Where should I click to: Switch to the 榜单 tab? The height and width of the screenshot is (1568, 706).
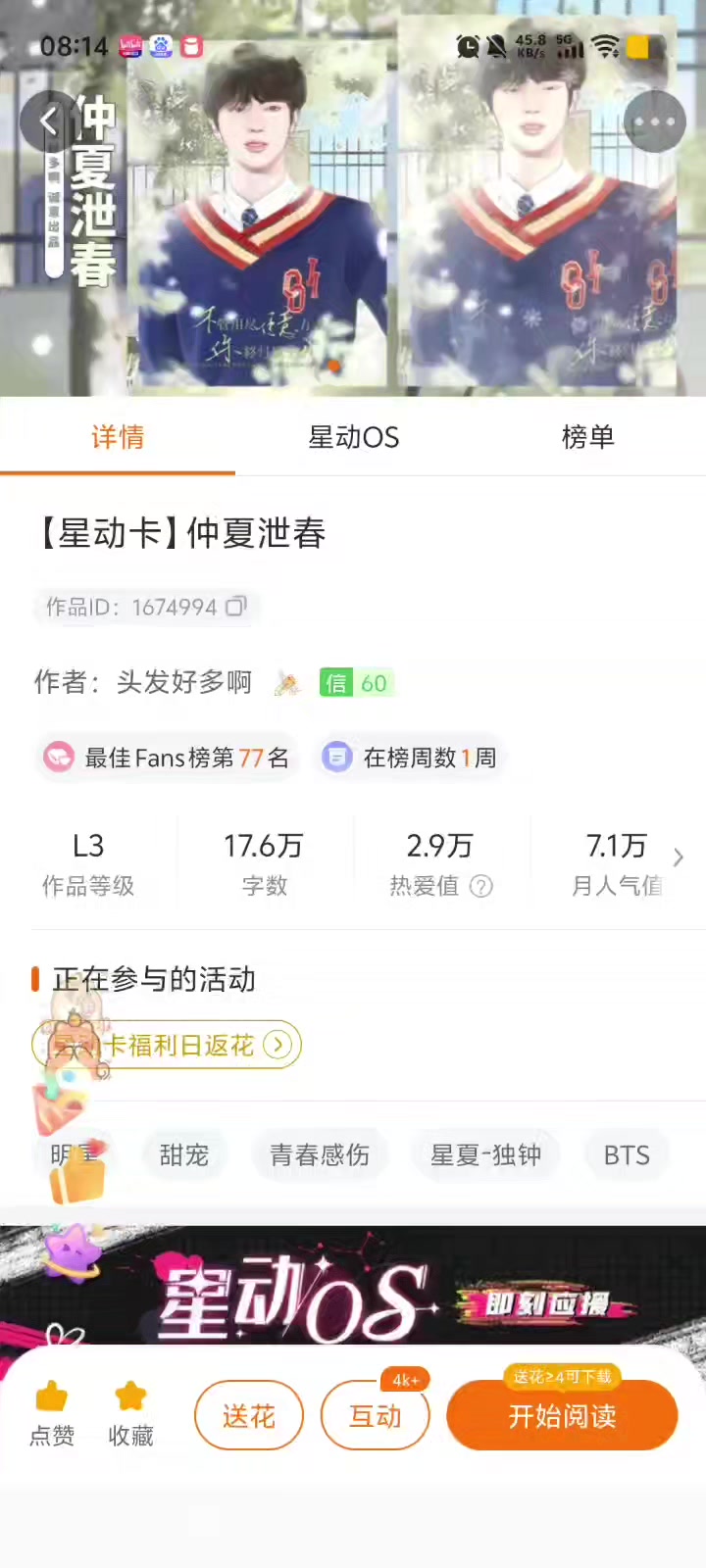pyautogui.click(x=587, y=437)
